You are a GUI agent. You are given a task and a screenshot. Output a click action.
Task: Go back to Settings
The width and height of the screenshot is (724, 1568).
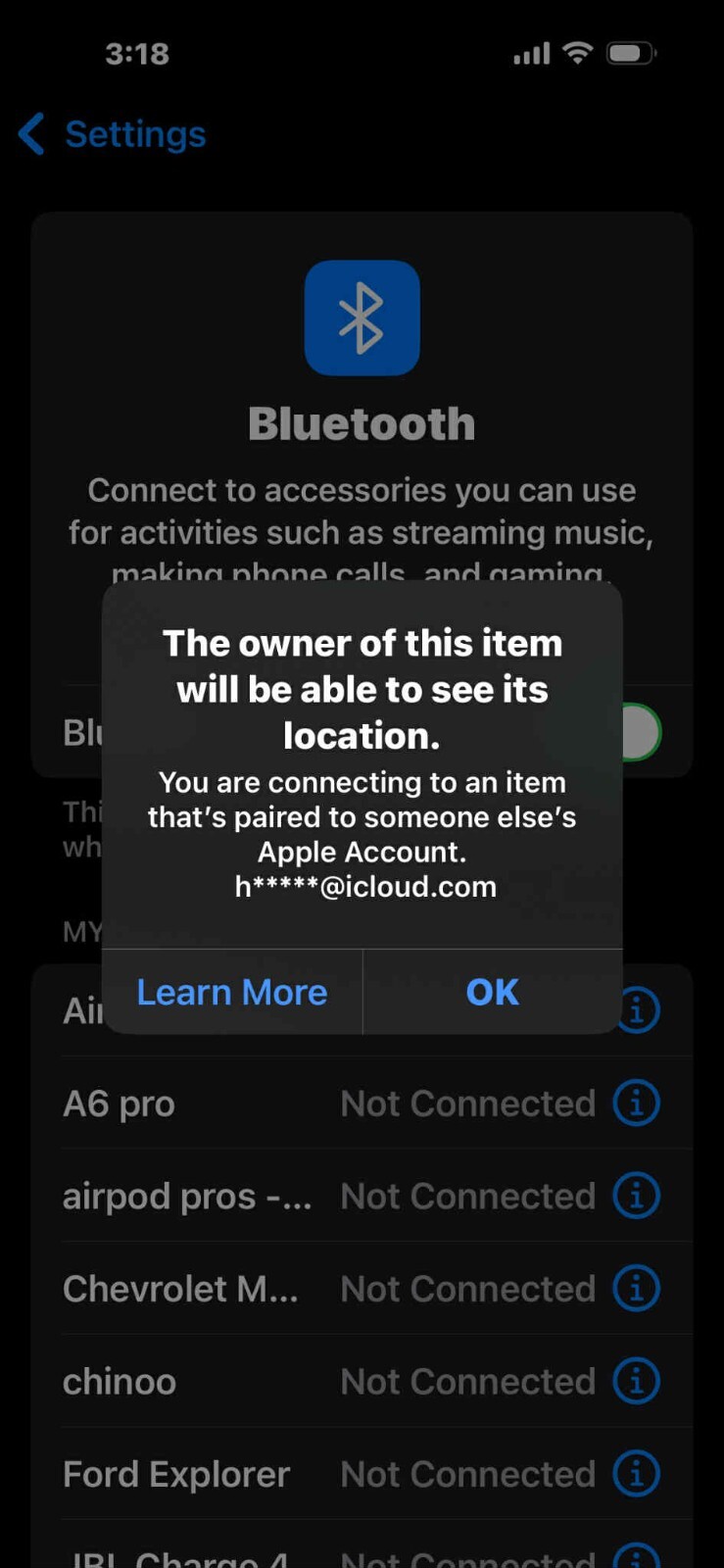[113, 134]
